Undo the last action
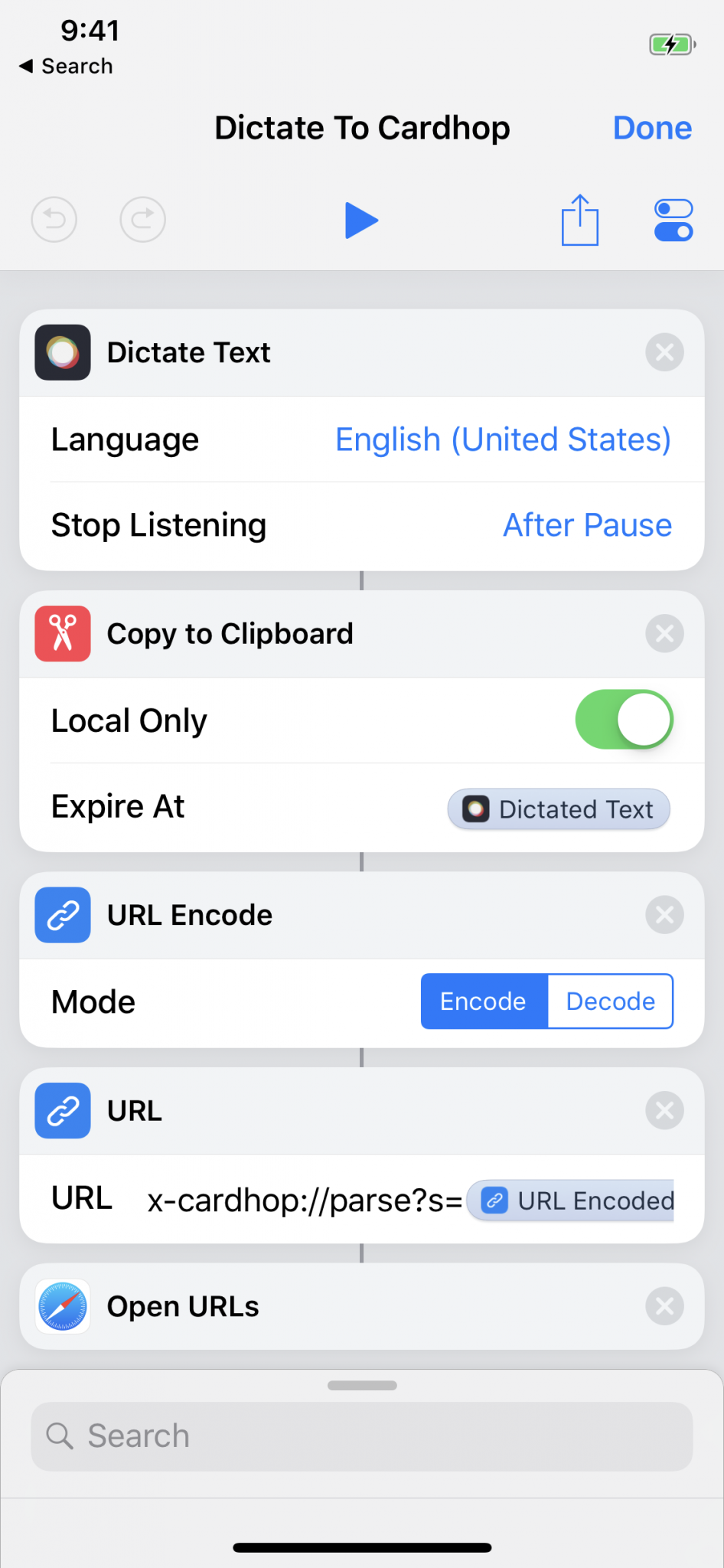 pyautogui.click(x=54, y=220)
